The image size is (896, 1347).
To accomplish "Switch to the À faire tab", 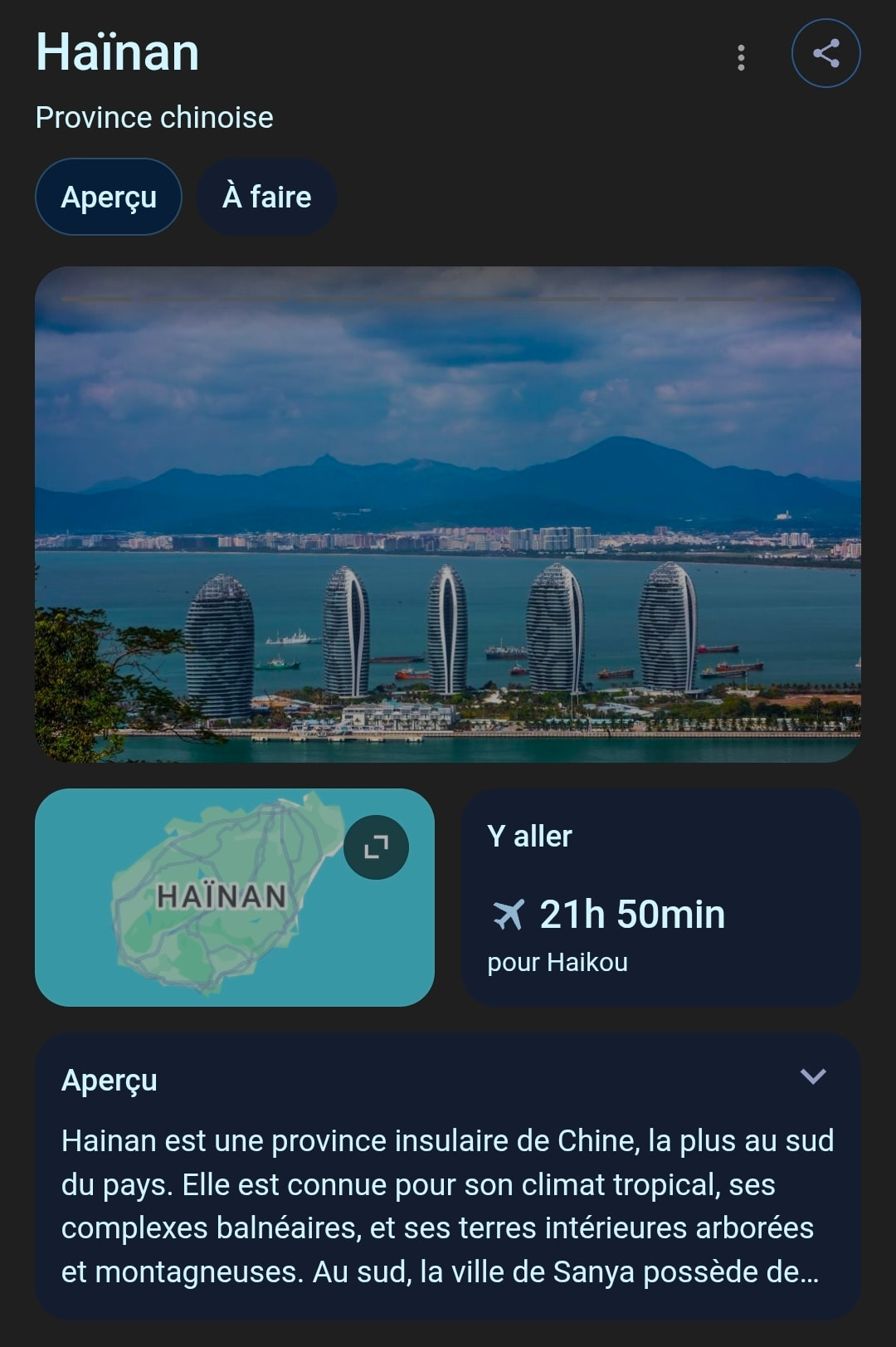I will [266, 198].
